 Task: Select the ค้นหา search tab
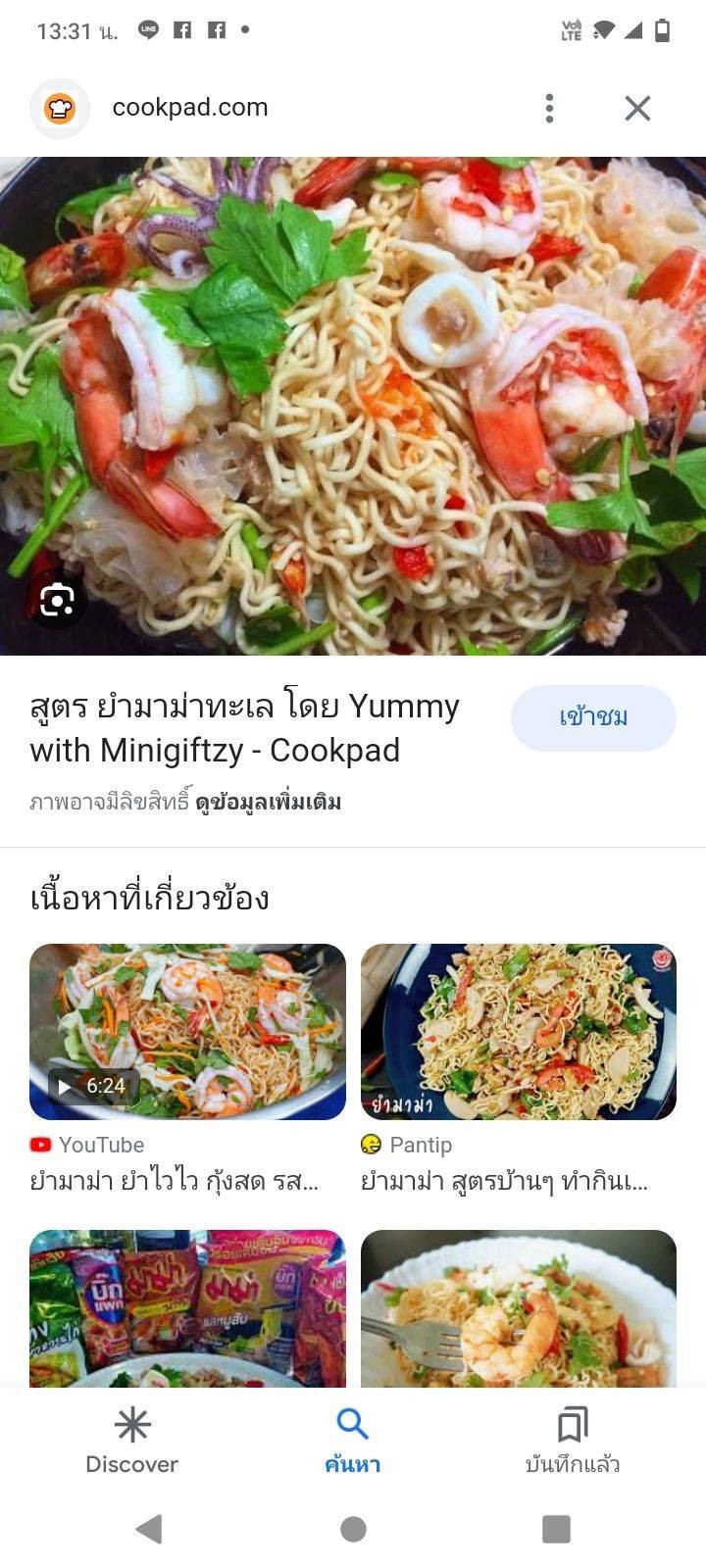point(352,1441)
